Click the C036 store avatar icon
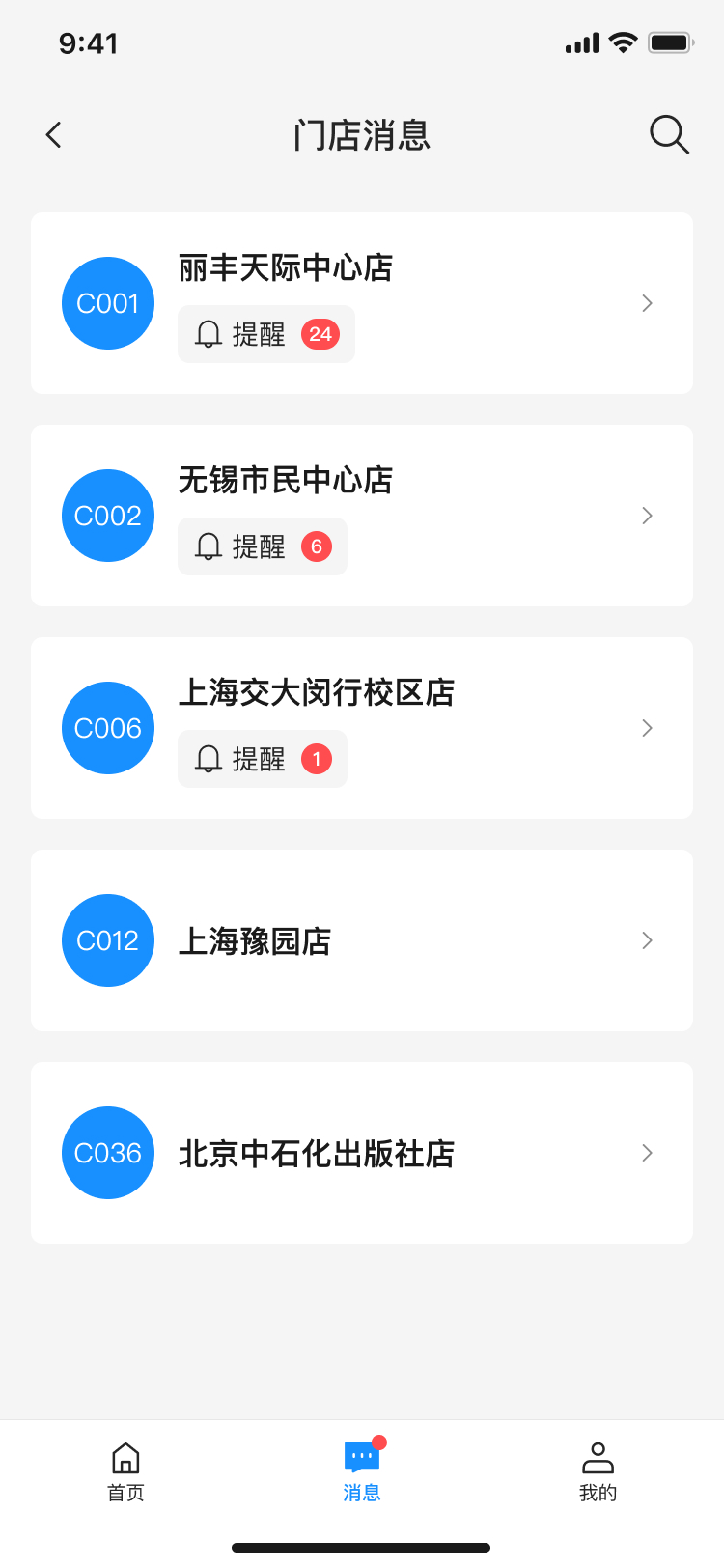Image resolution: width=724 pixels, height=1568 pixels. coord(107,1153)
